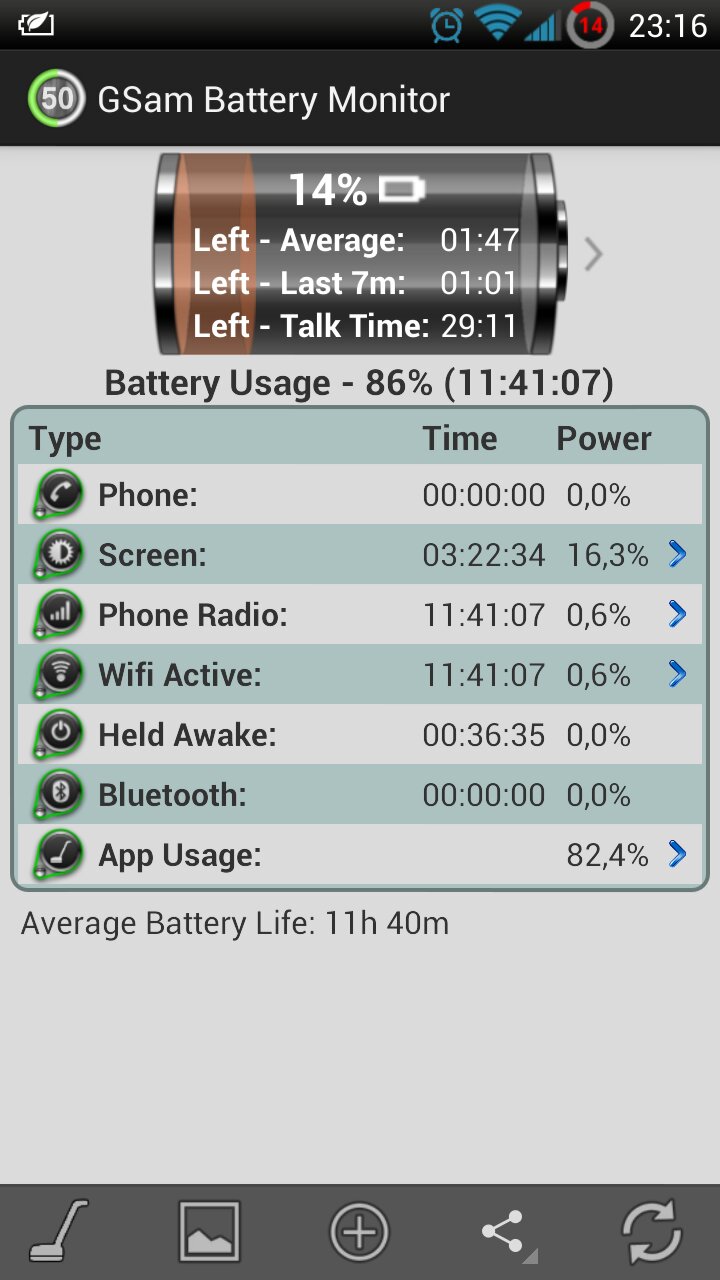
Task: Tap the GSam Battery Monitor app icon
Action: click(57, 98)
